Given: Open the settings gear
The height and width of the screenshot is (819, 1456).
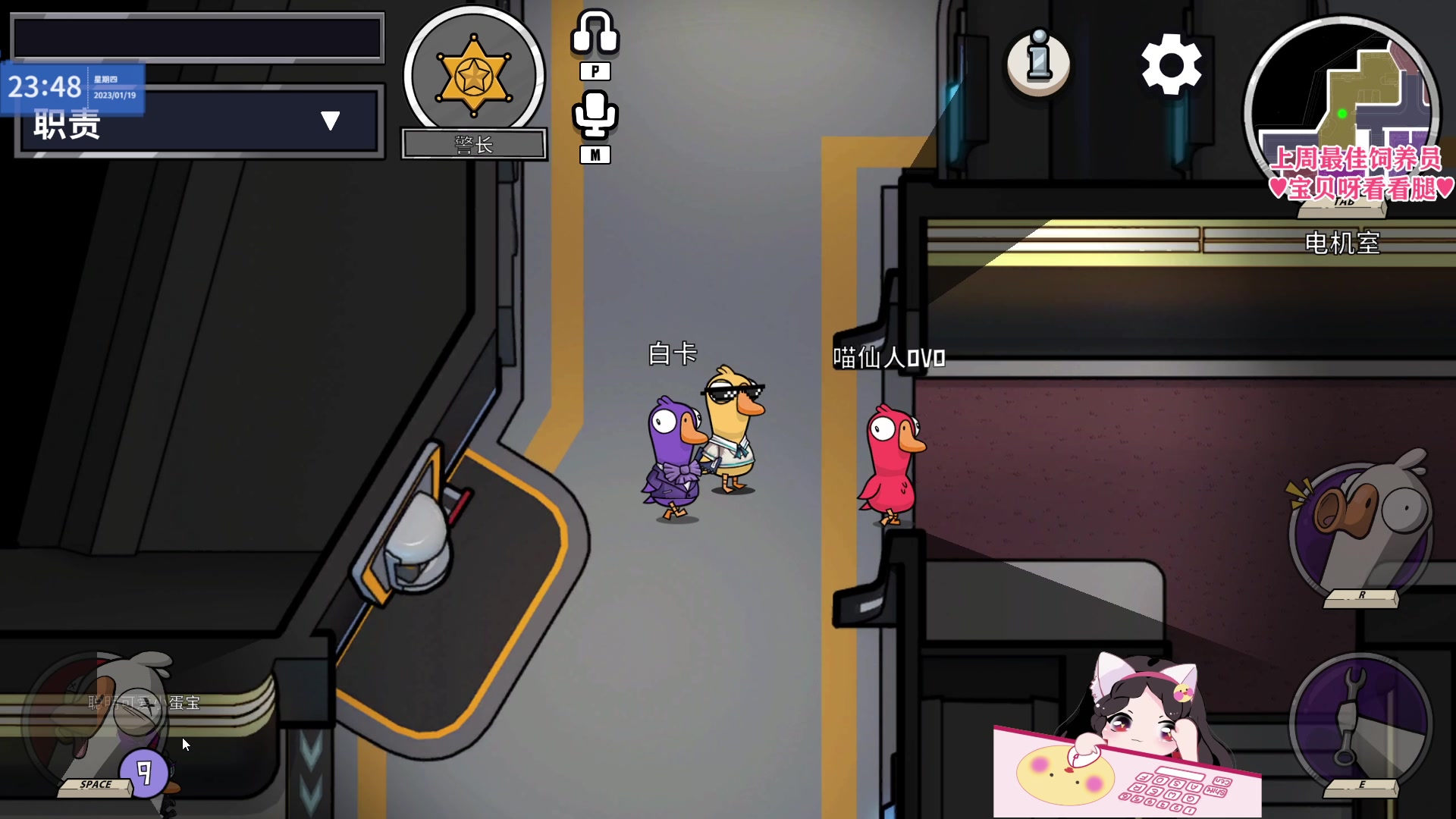Looking at the screenshot, I should point(1171,64).
